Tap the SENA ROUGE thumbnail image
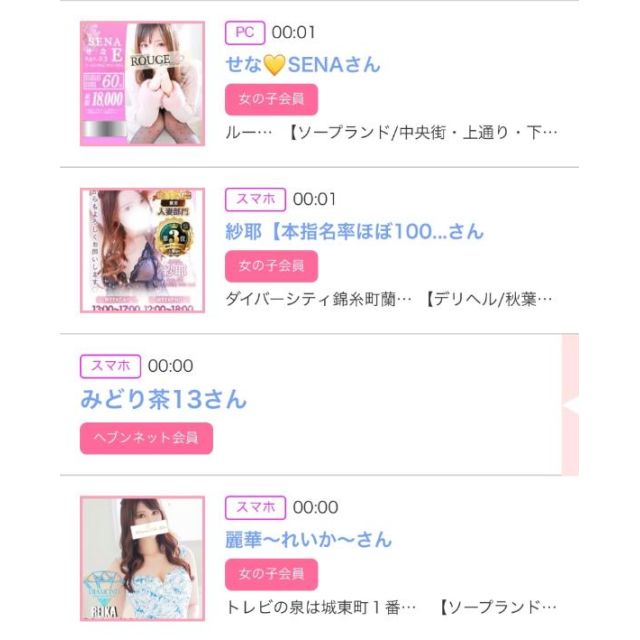The height and width of the screenshot is (640, 640). coord(142,83)
